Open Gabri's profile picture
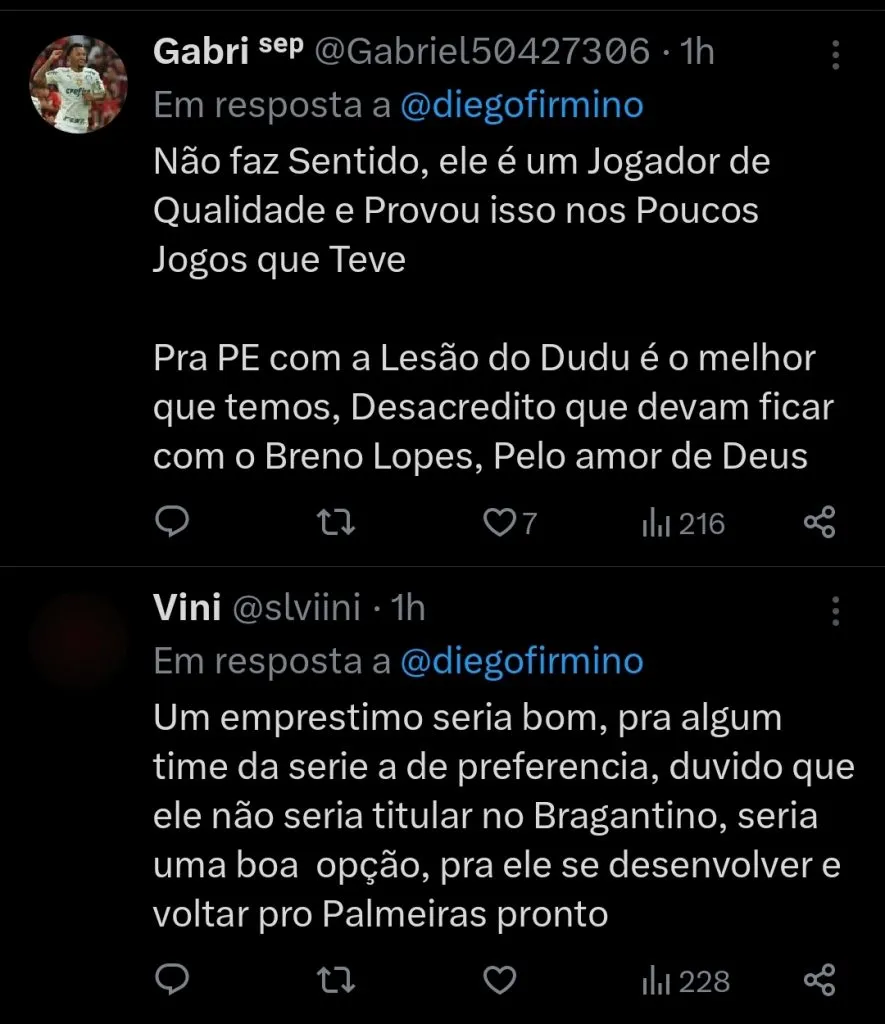Screen dimensions: 885x1024 tap(77, 84)
